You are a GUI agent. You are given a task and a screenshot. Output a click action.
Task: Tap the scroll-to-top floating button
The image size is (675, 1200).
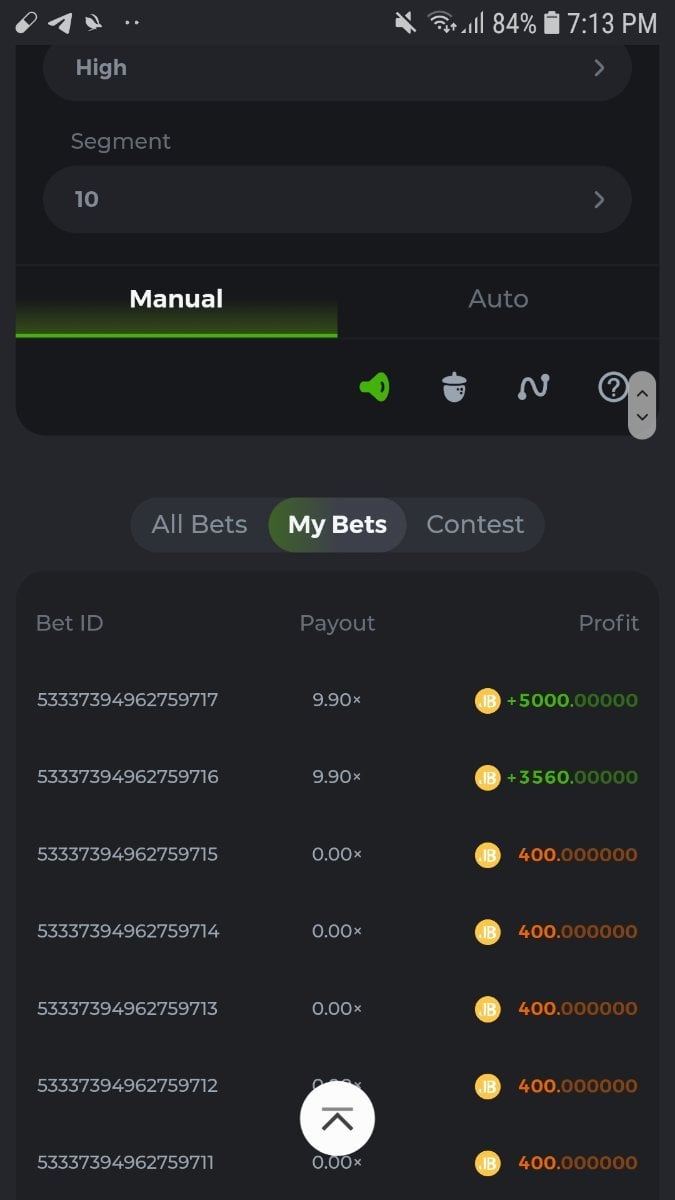(337, 1119)
